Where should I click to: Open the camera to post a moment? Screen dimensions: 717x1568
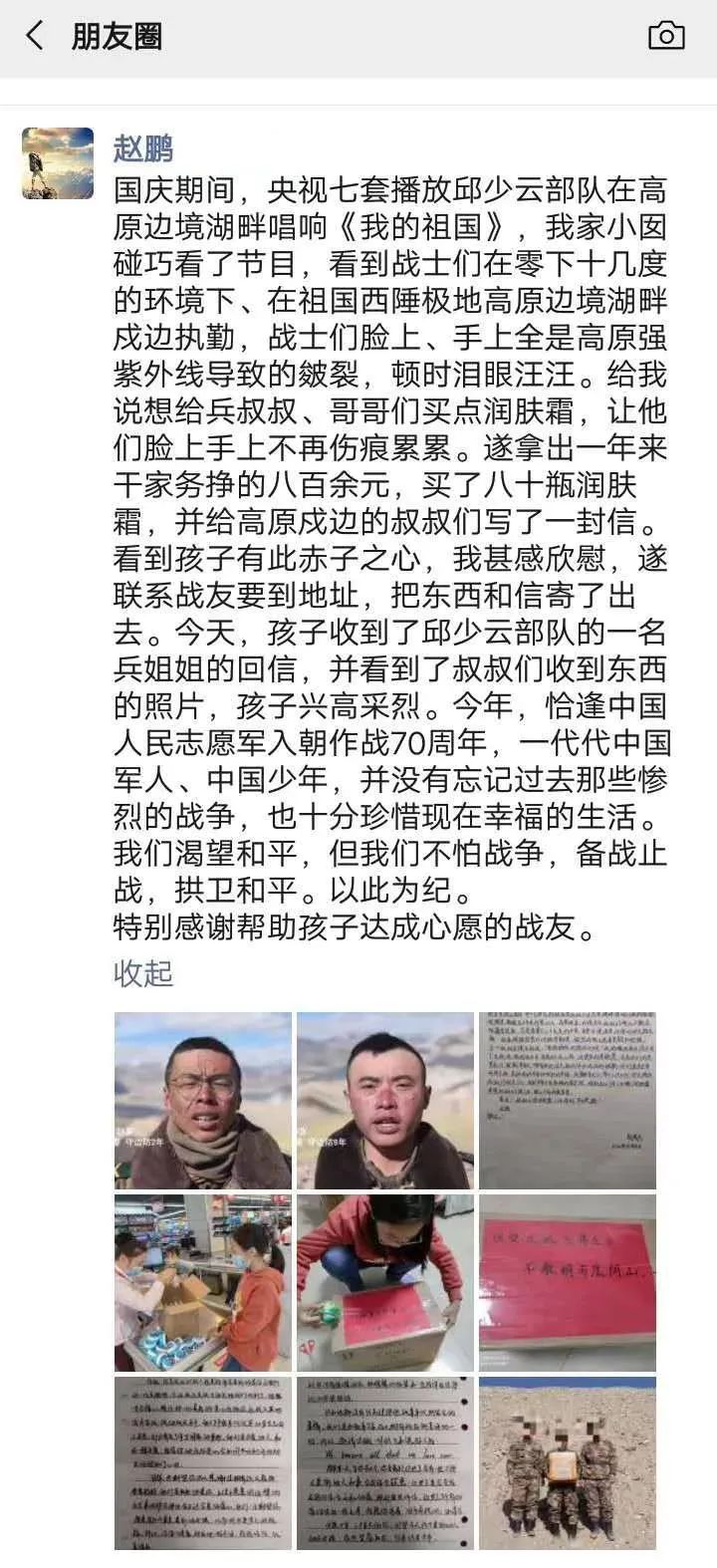pos(666,37)
